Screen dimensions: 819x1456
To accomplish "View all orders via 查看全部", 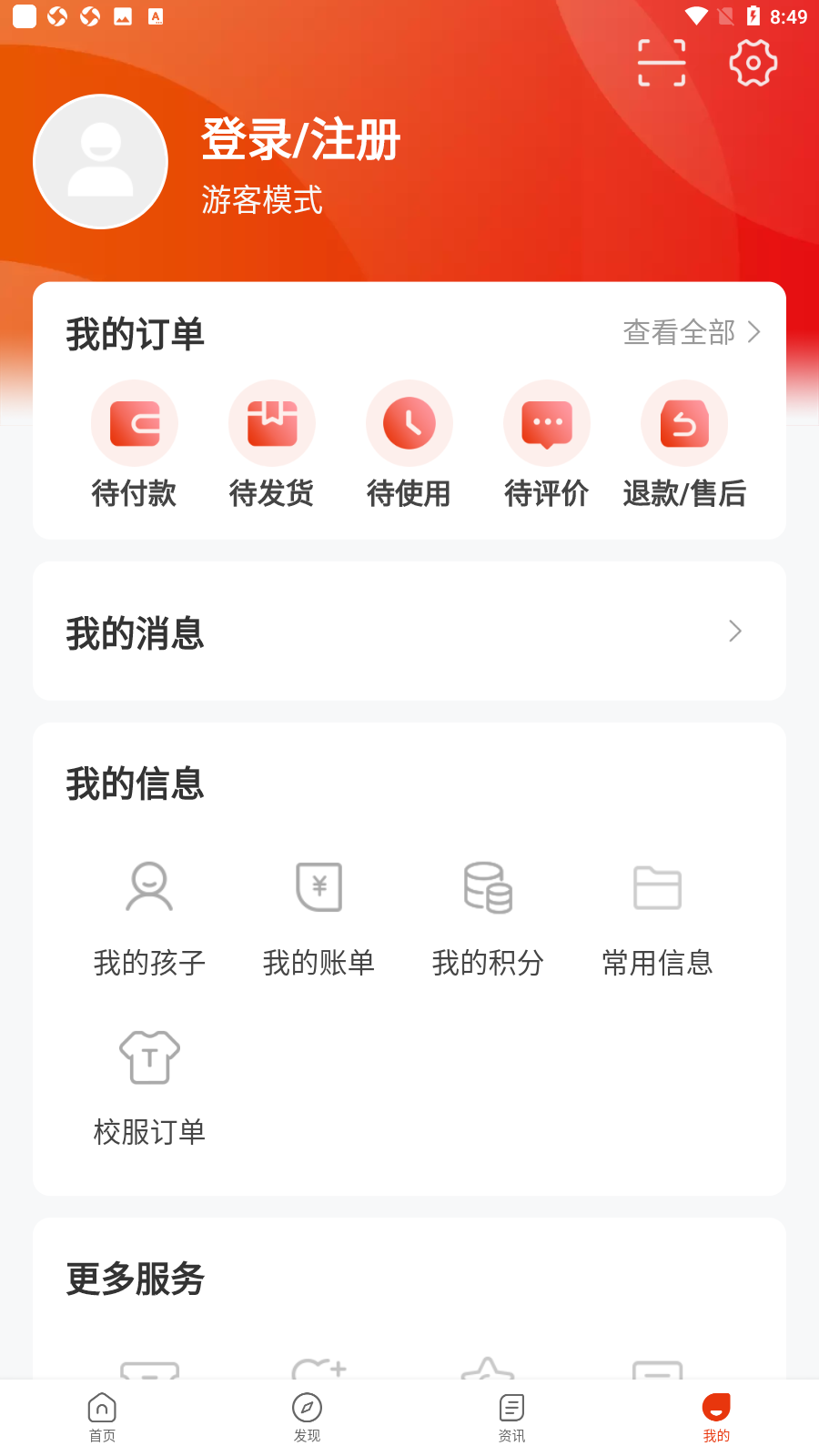I will coord(692,332).
